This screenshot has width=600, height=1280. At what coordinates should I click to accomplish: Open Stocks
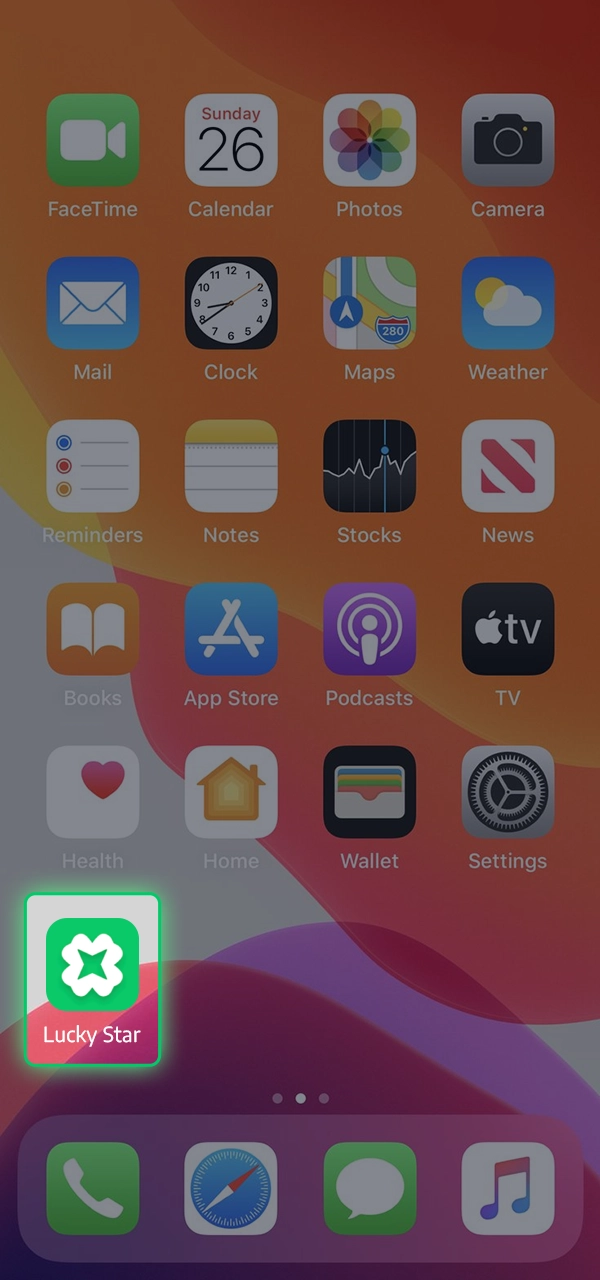click(x=369, y=466)
